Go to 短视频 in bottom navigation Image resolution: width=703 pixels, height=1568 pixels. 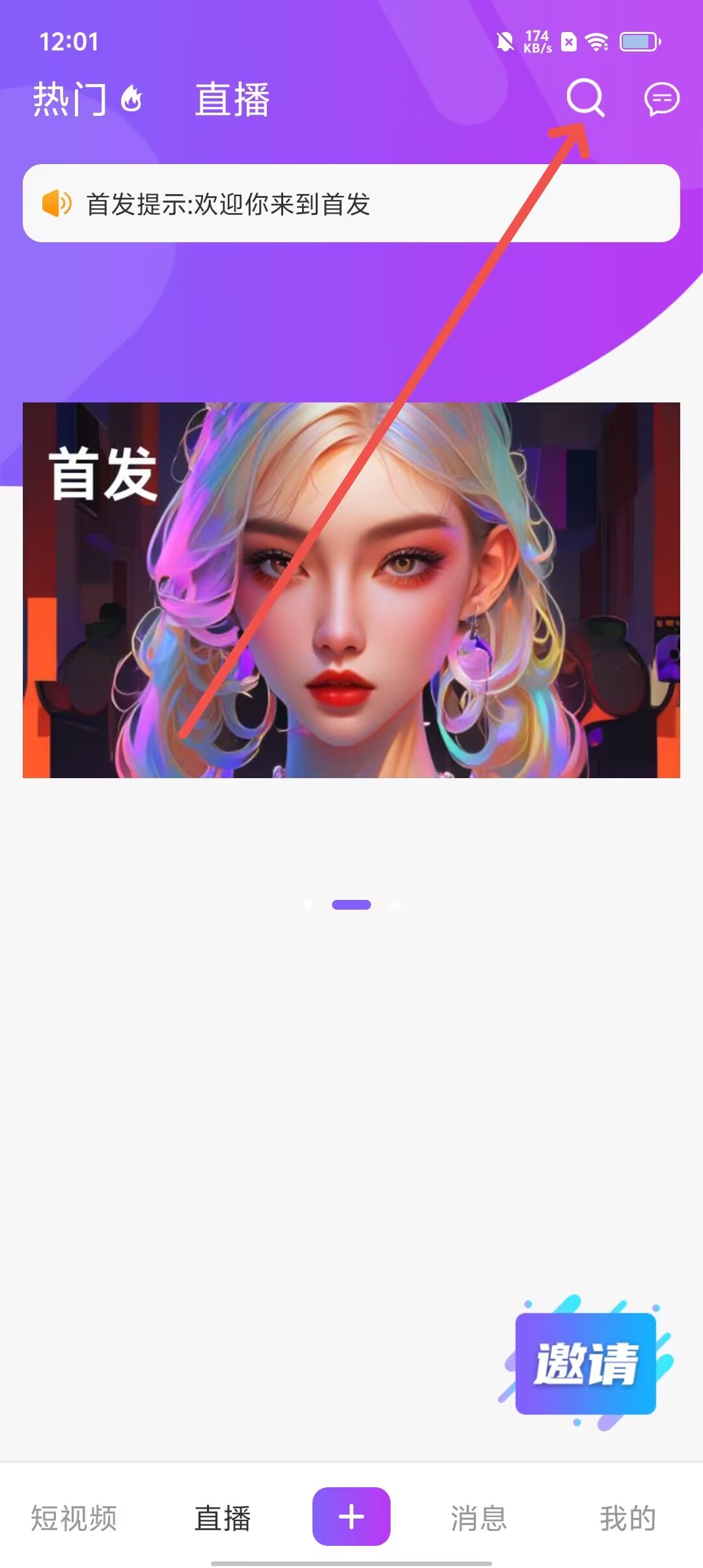[74, 1518]
